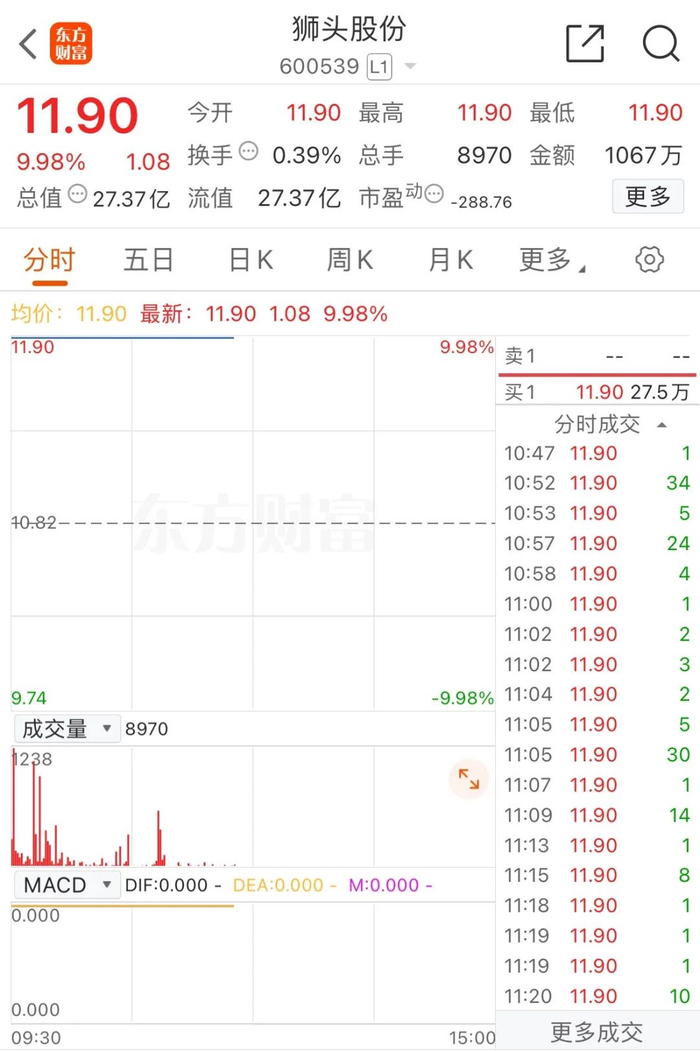
Task: Go back with the top-left arrow
Action: [27, 45]
